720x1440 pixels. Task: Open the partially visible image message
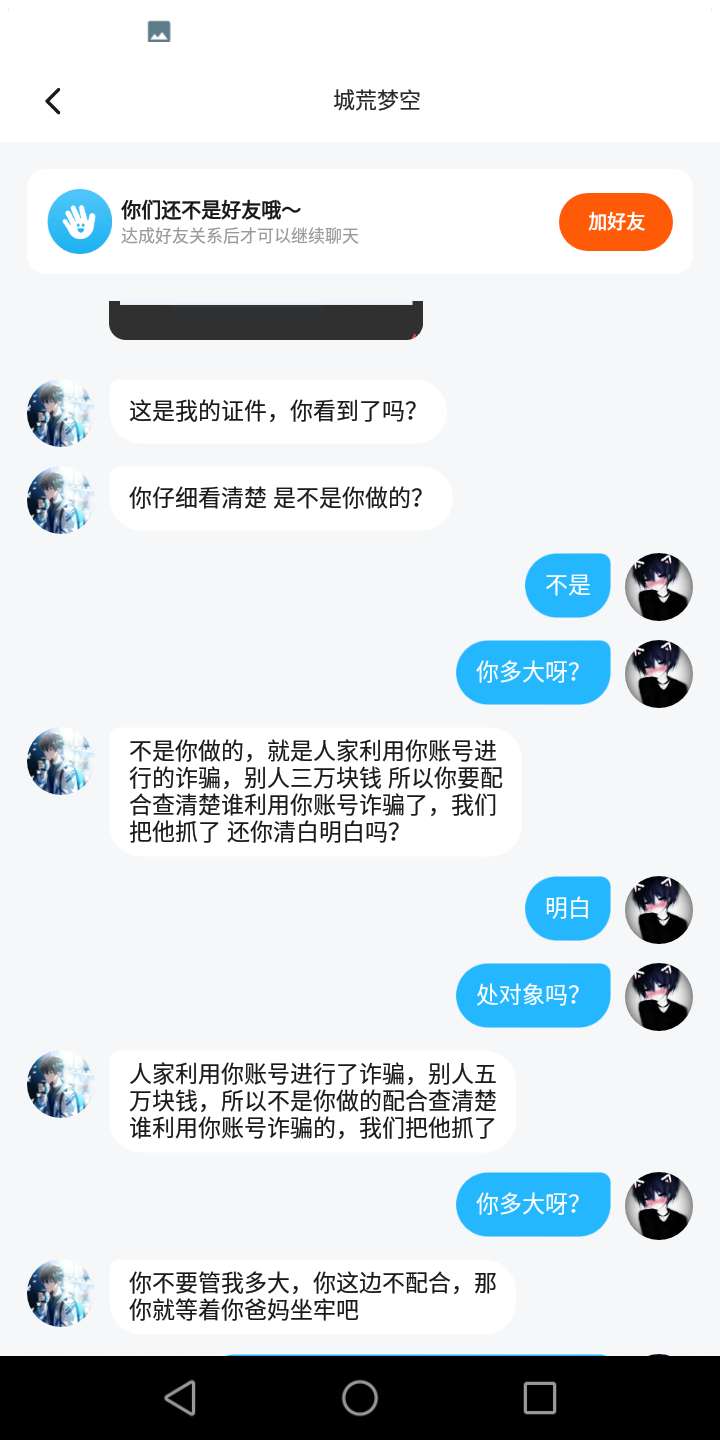265,321
